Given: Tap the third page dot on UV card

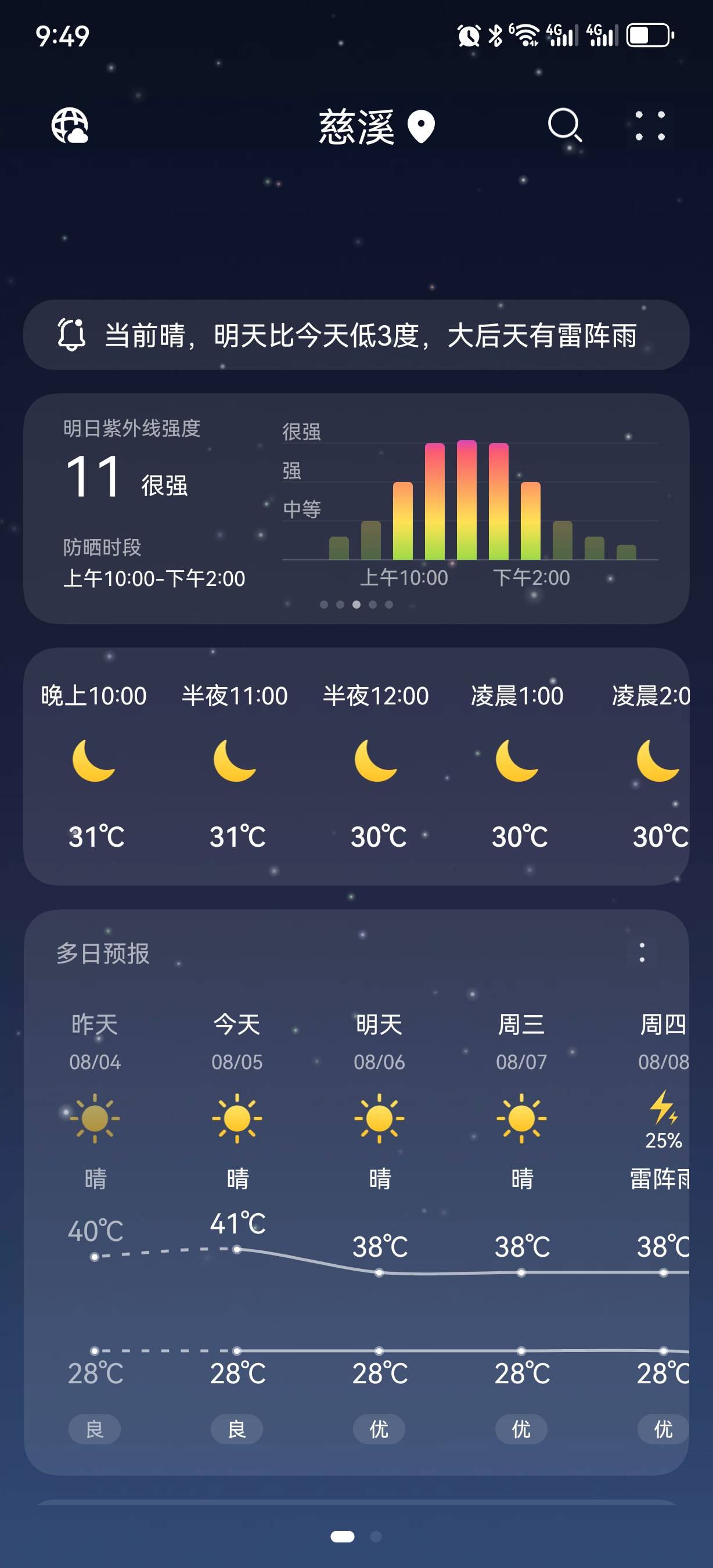Looking at the screenshot, I should point(356,604).
